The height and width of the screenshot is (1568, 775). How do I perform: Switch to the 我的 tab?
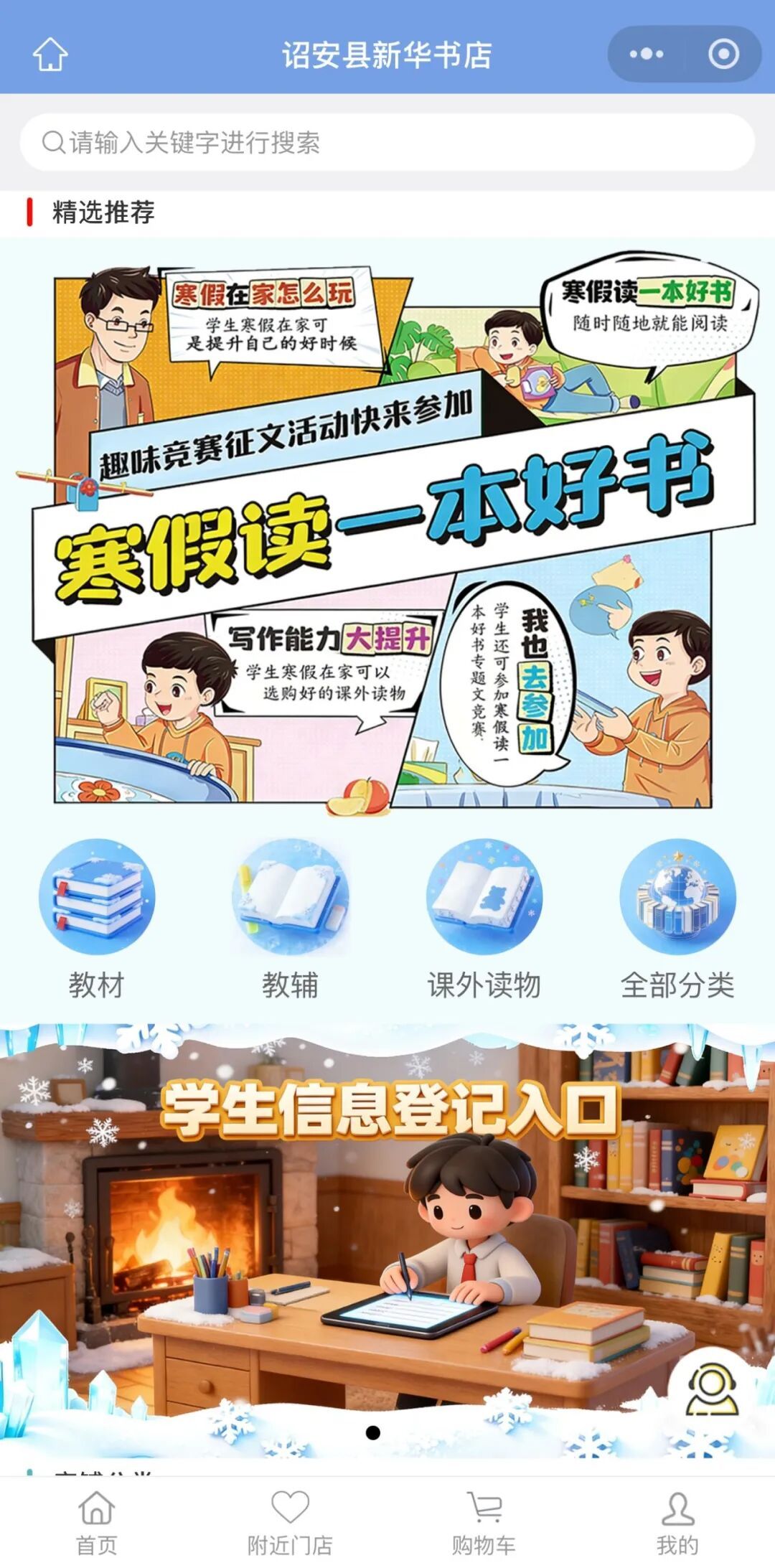(677, 1521)
